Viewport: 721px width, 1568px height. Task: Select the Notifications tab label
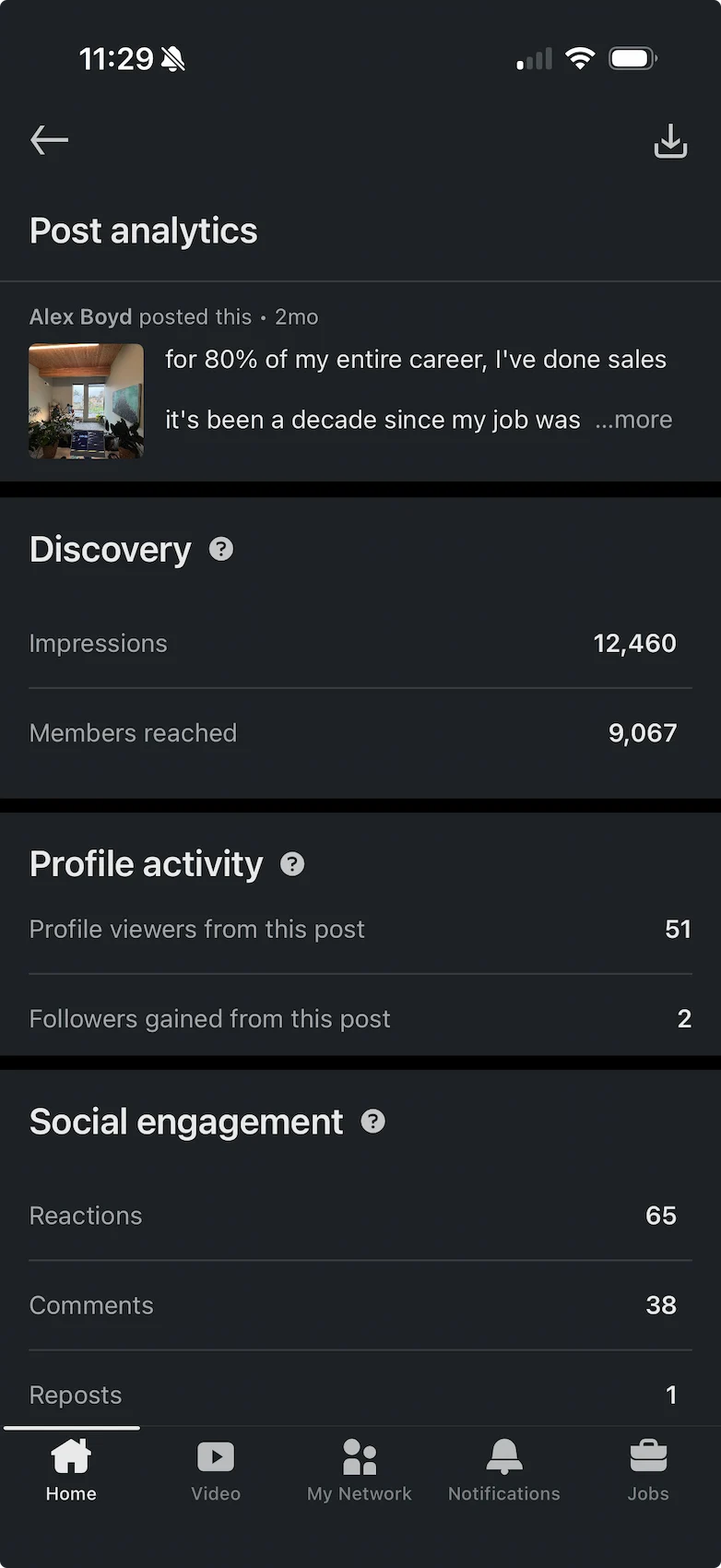(503, 1494)
